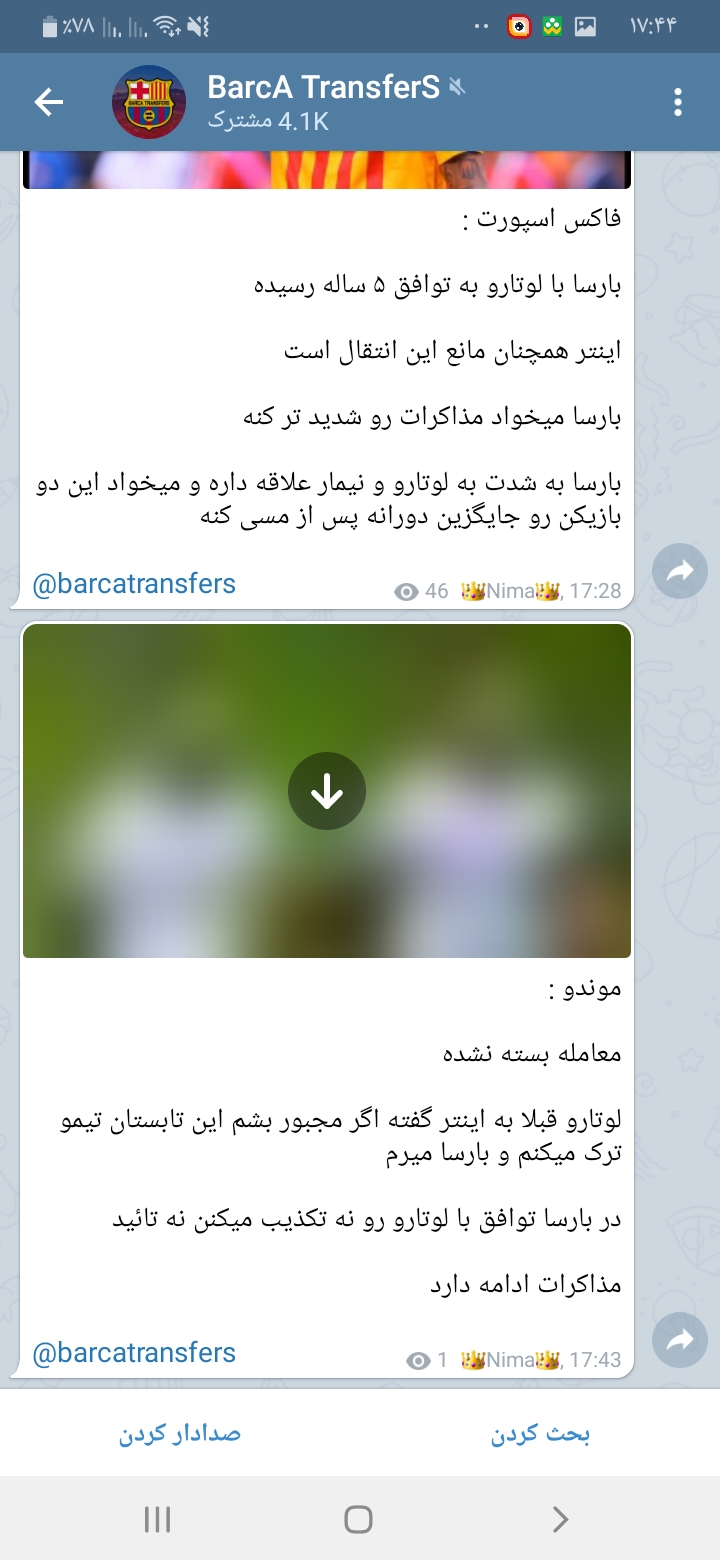This screenshot has height=1560, width=720.
Task: Open @barcatransfers link in the 17:43 post
Action: coord(134,1353)
